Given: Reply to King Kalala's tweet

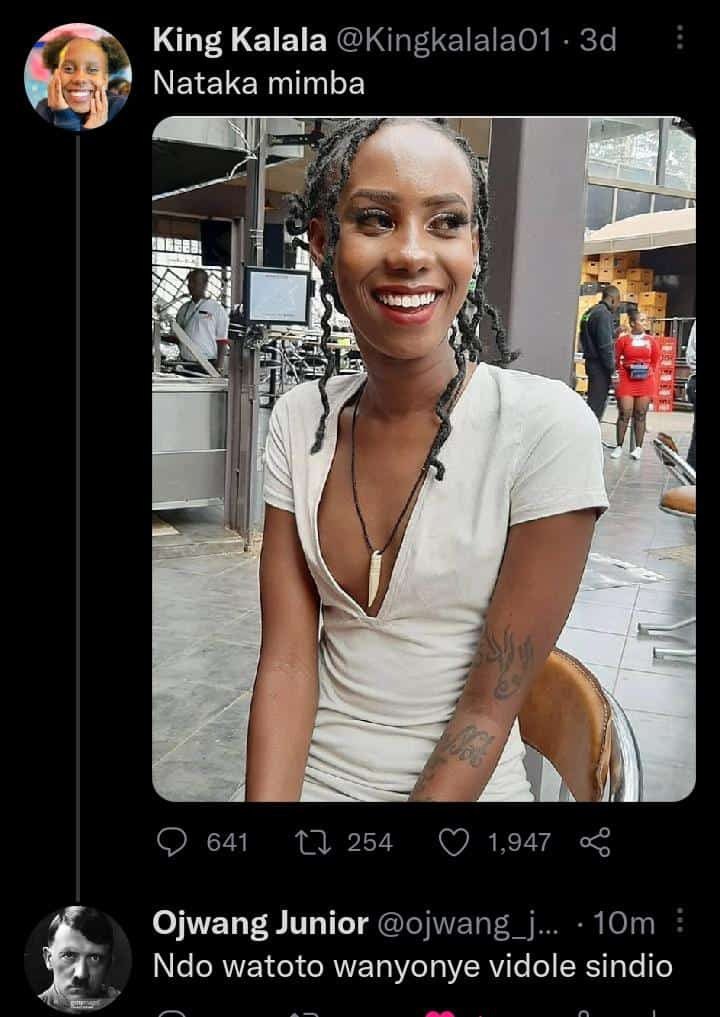Looking at the screenshot, I should [173, 842].
